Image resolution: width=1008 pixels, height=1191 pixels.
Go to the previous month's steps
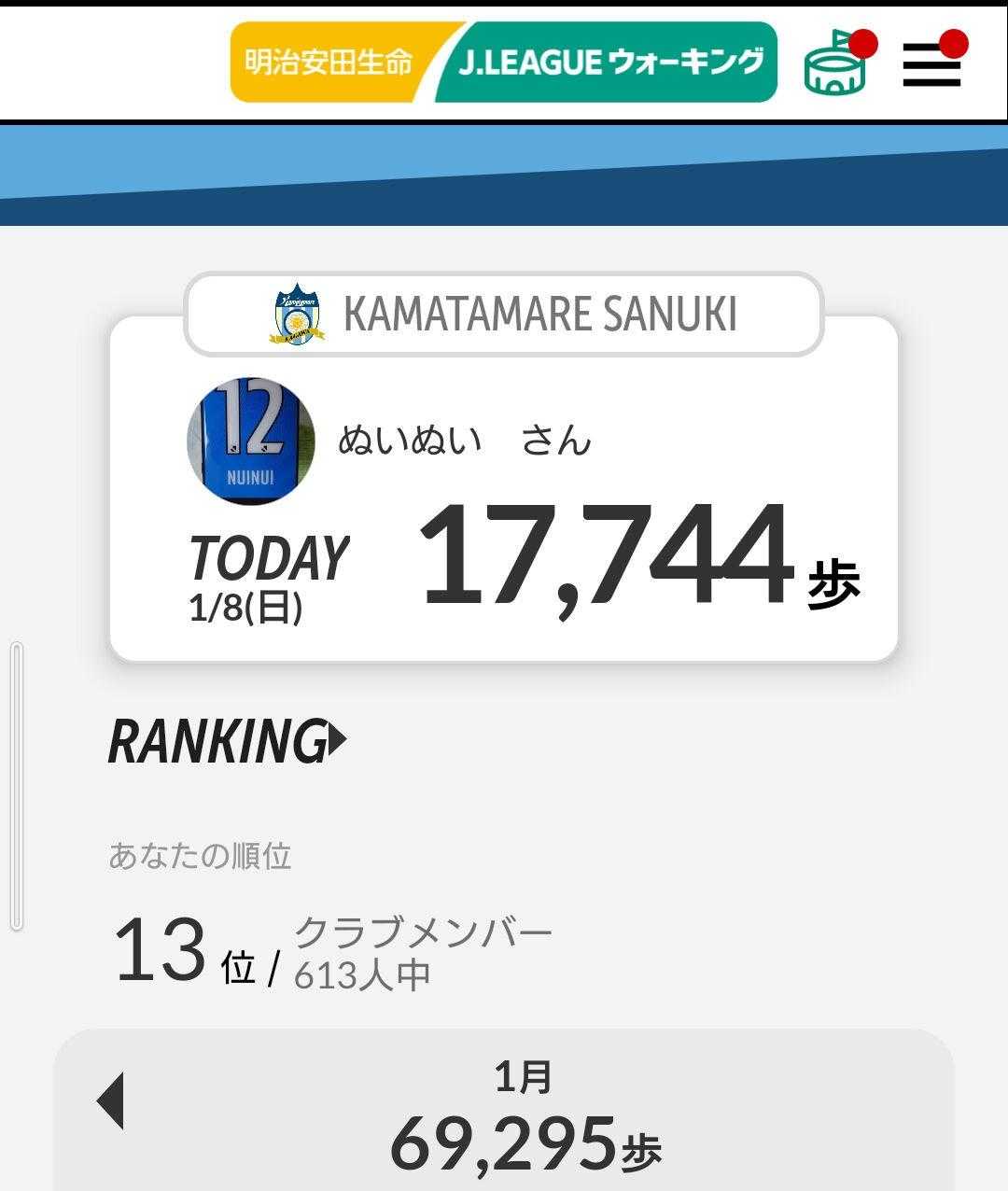111,1100
